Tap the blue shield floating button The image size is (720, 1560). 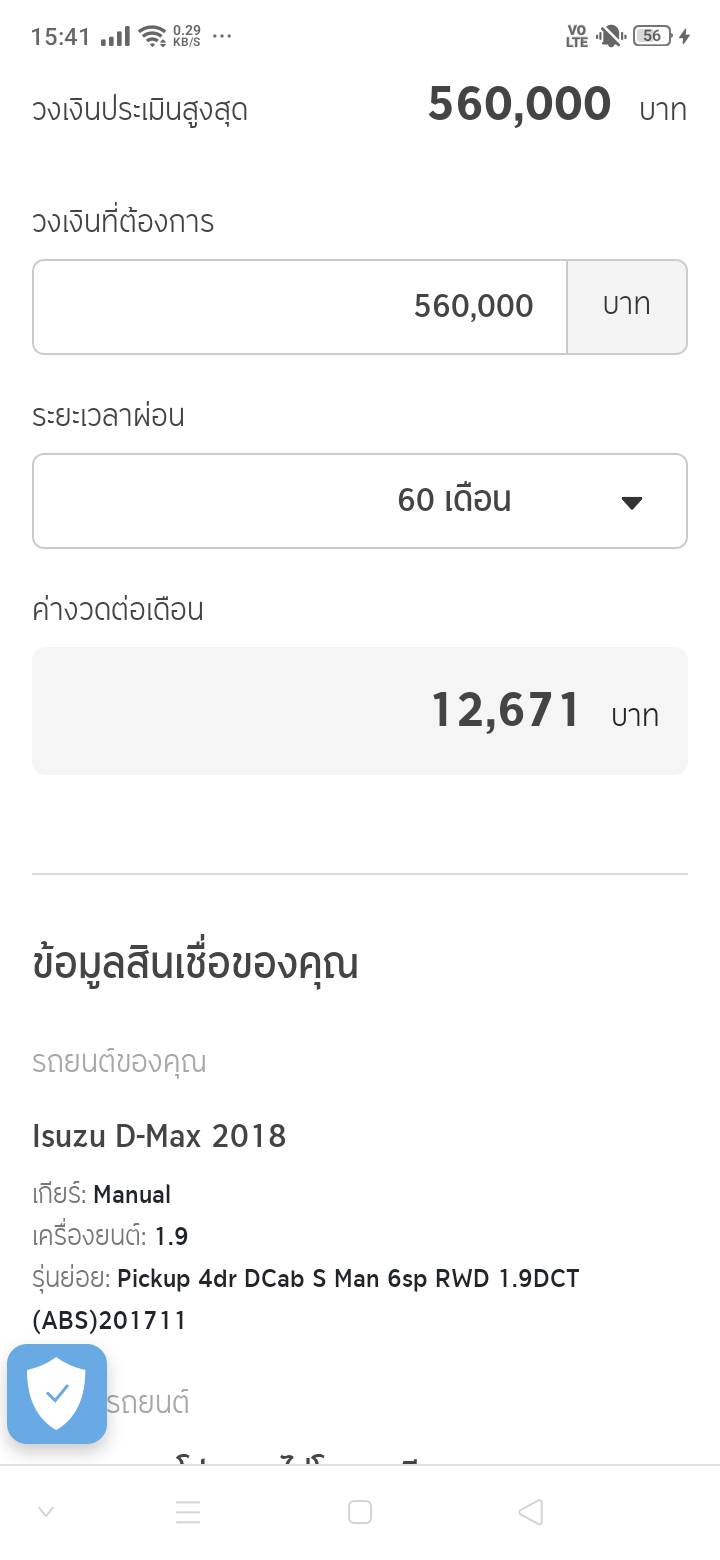coord(57,1394)
